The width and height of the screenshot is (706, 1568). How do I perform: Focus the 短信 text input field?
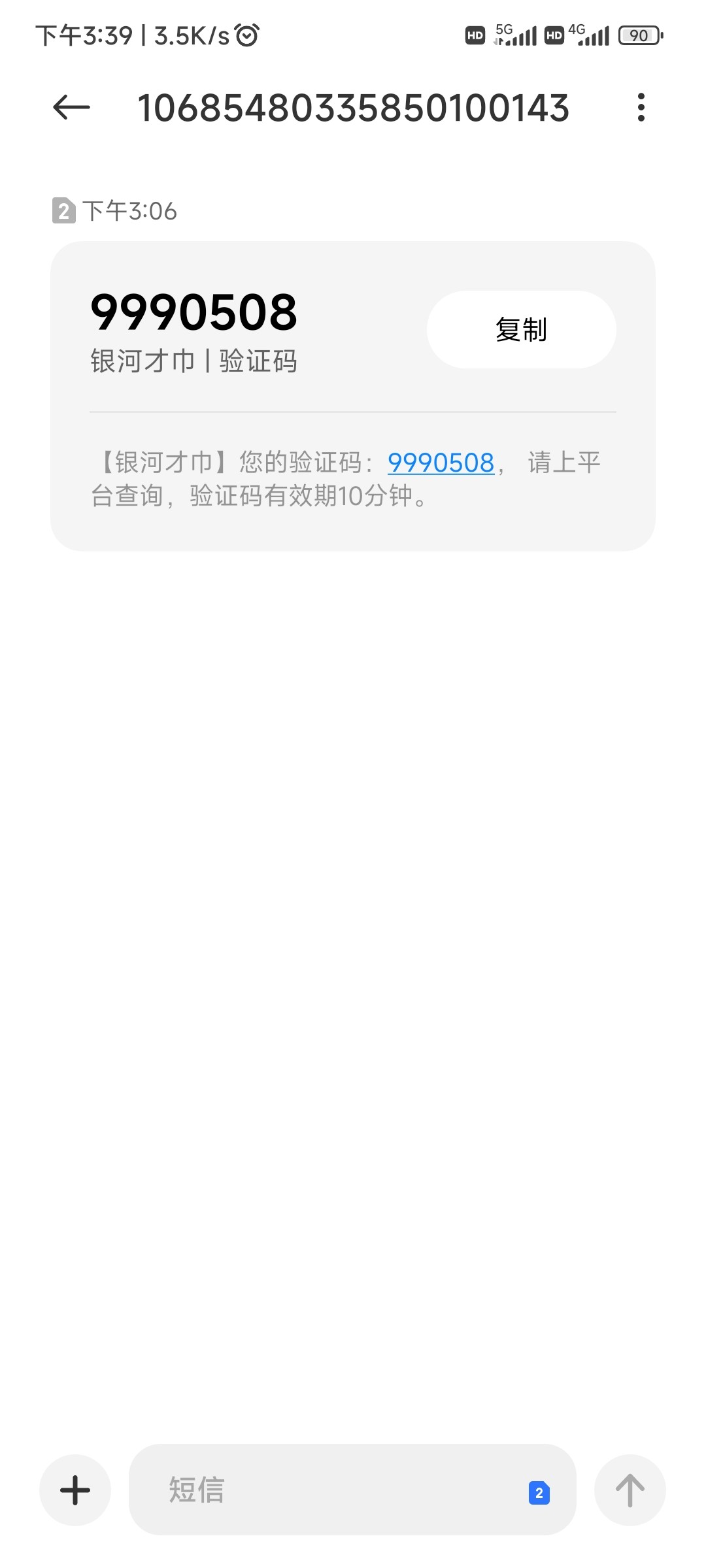pyautogui.click(x=327, y=1490)
